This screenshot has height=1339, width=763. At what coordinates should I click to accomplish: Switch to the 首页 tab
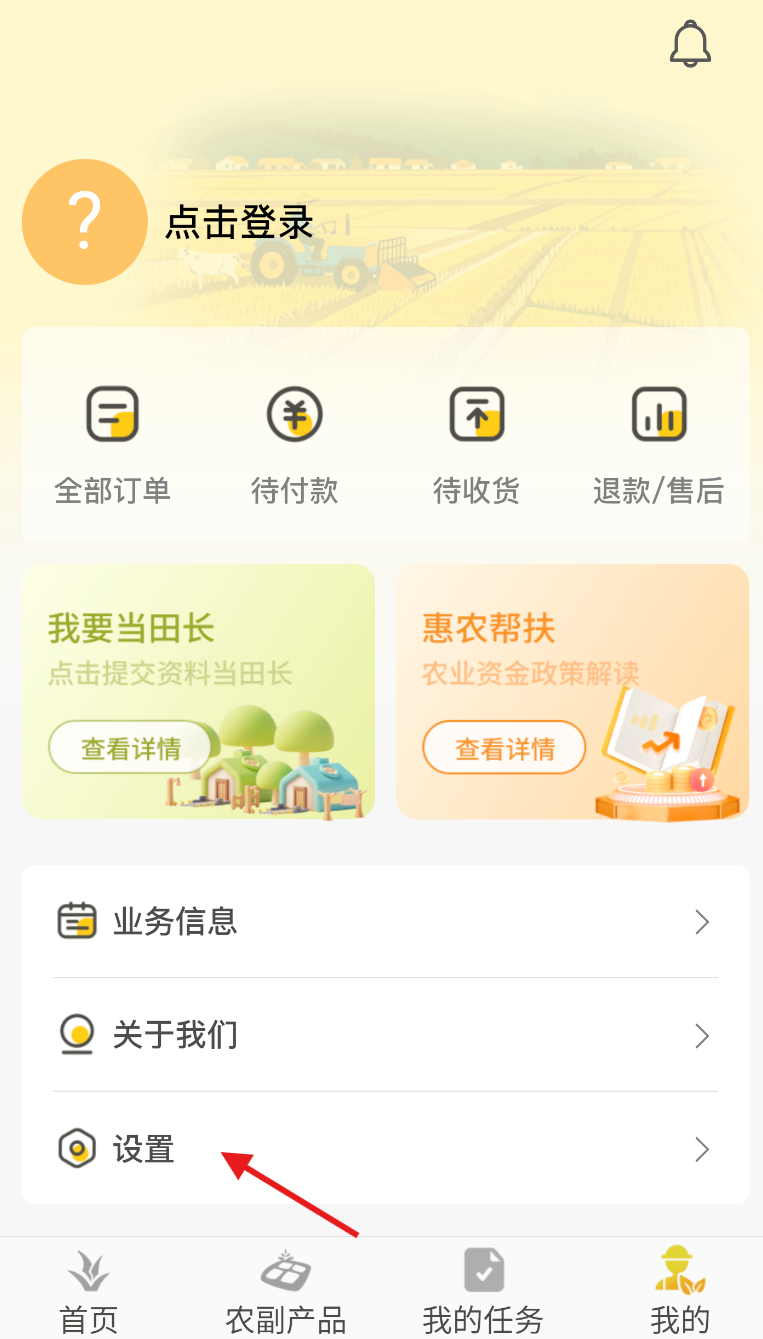click(x=89, y=1291)
